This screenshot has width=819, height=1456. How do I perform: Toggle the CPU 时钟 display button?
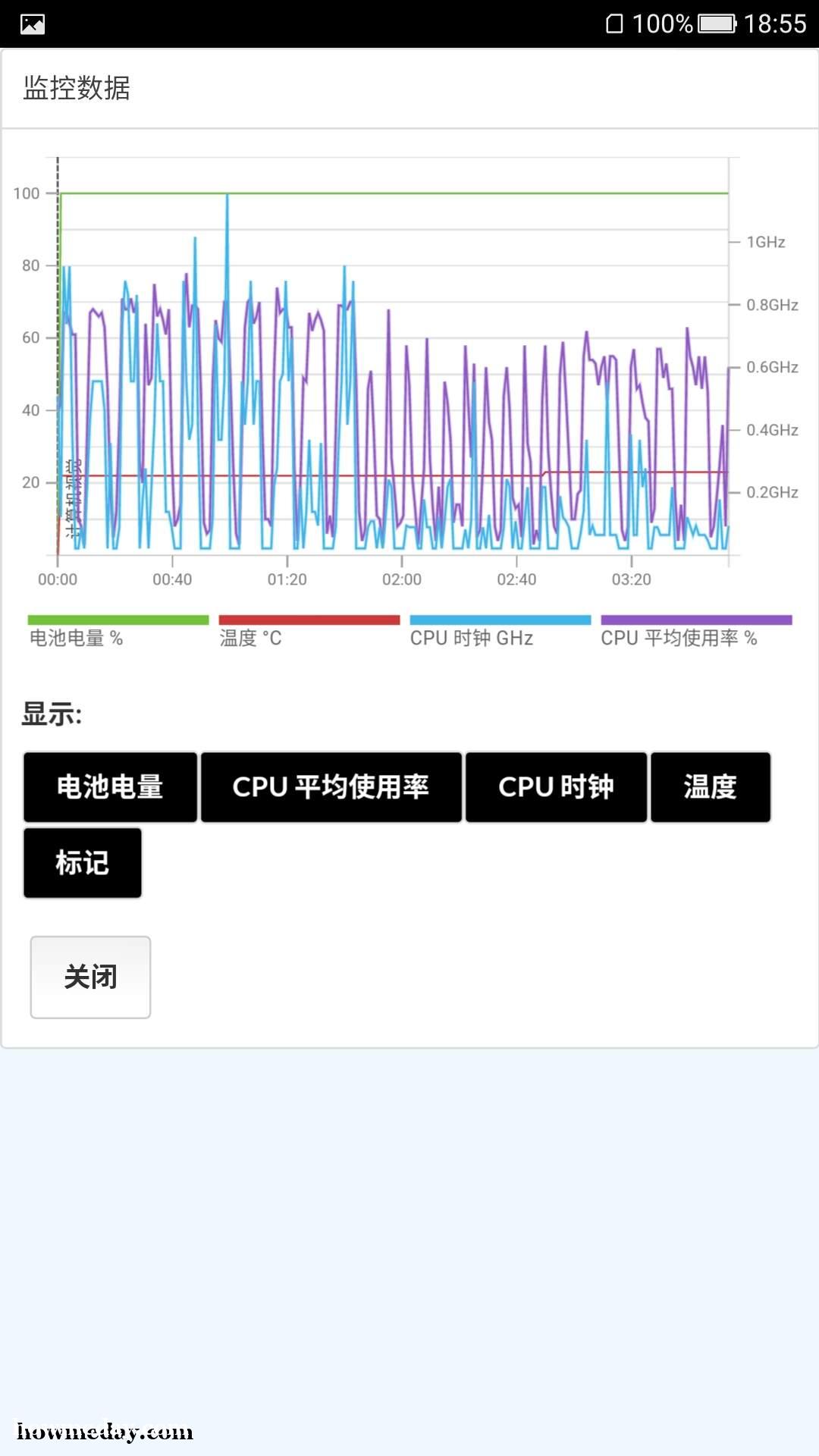(x=556, y=787)
